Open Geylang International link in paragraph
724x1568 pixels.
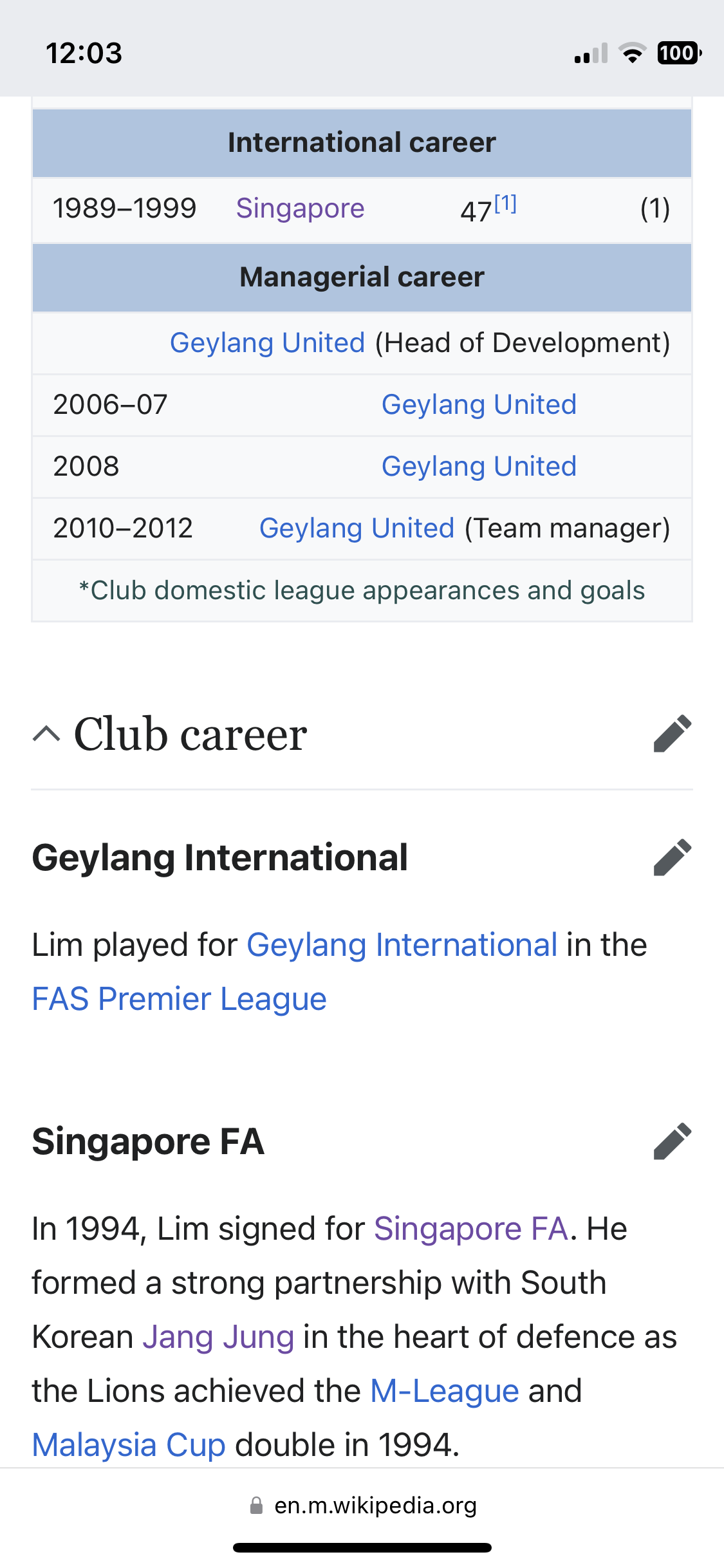point(402,946)
